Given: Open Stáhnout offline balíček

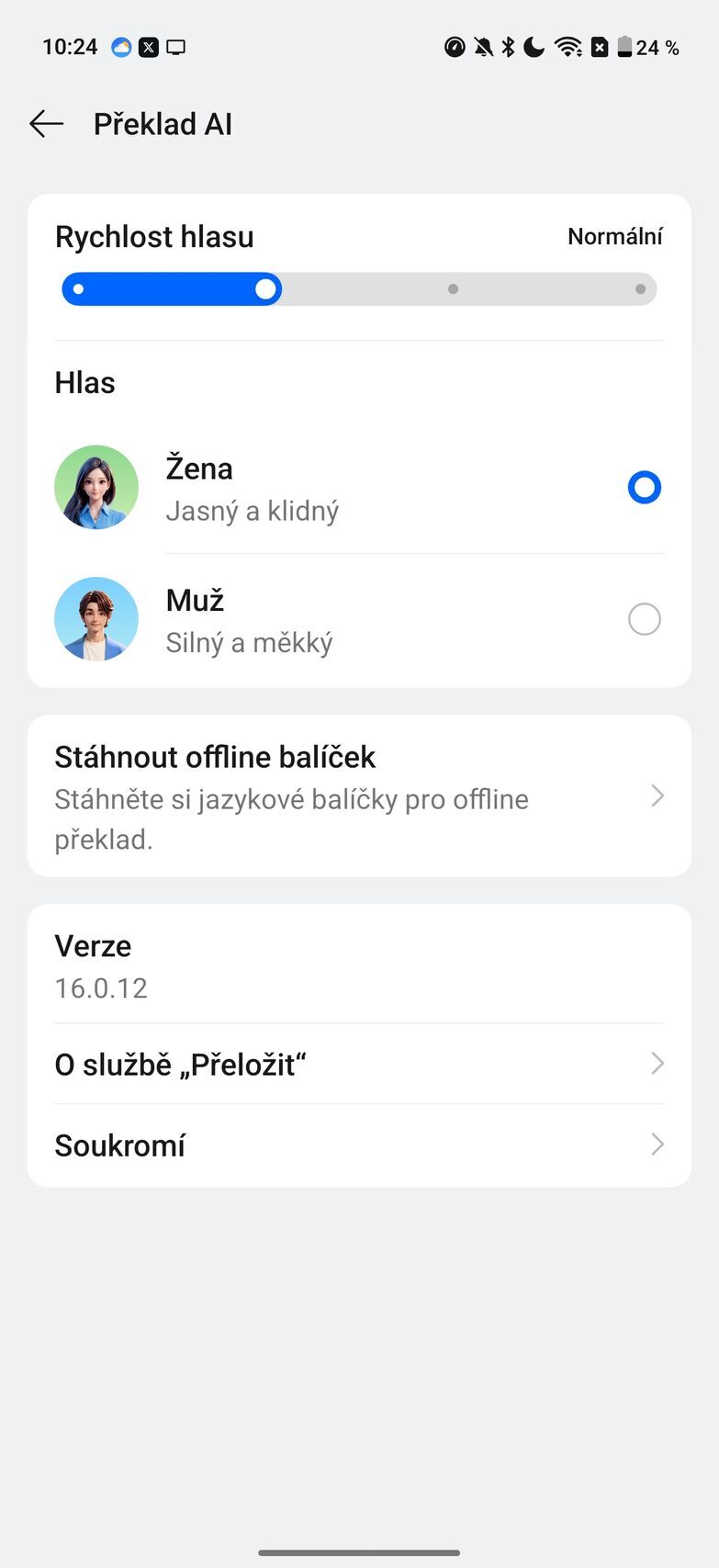Looking at the screenshot, I should click(x=359, y=795).
